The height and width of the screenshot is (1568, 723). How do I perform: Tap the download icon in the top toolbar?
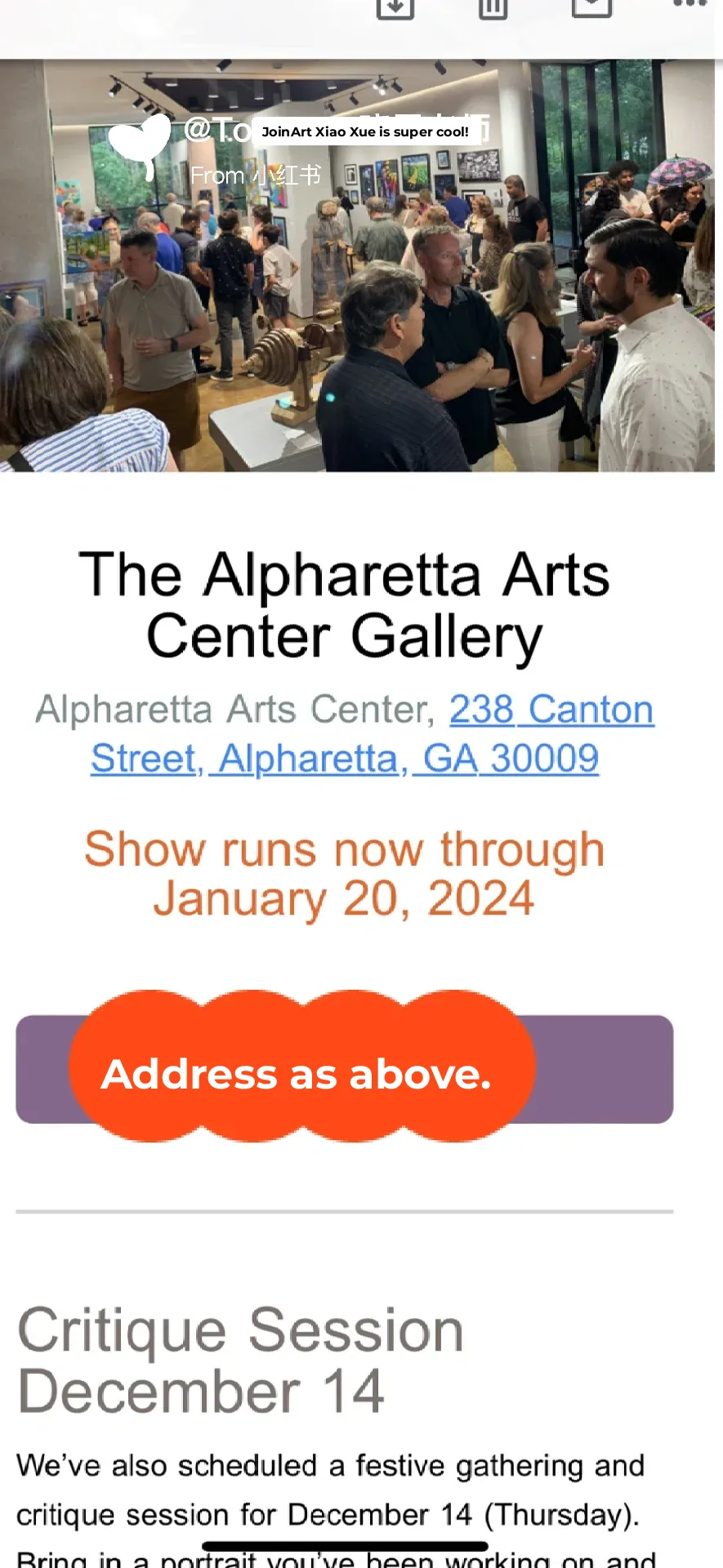(395, 10)
